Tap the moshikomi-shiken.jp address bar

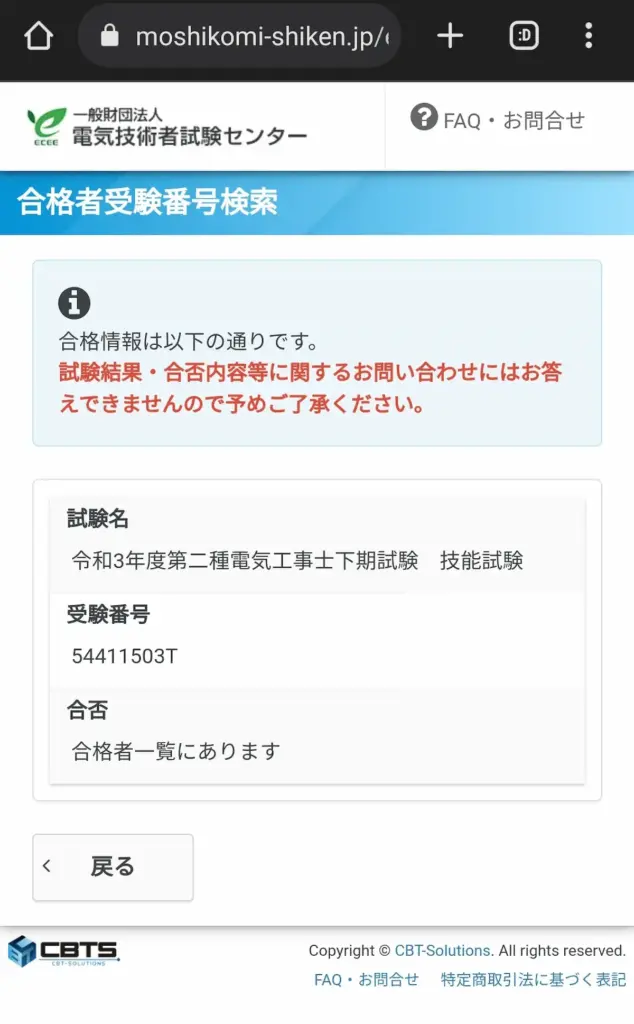pyautogui.click(x=240, y=36)
